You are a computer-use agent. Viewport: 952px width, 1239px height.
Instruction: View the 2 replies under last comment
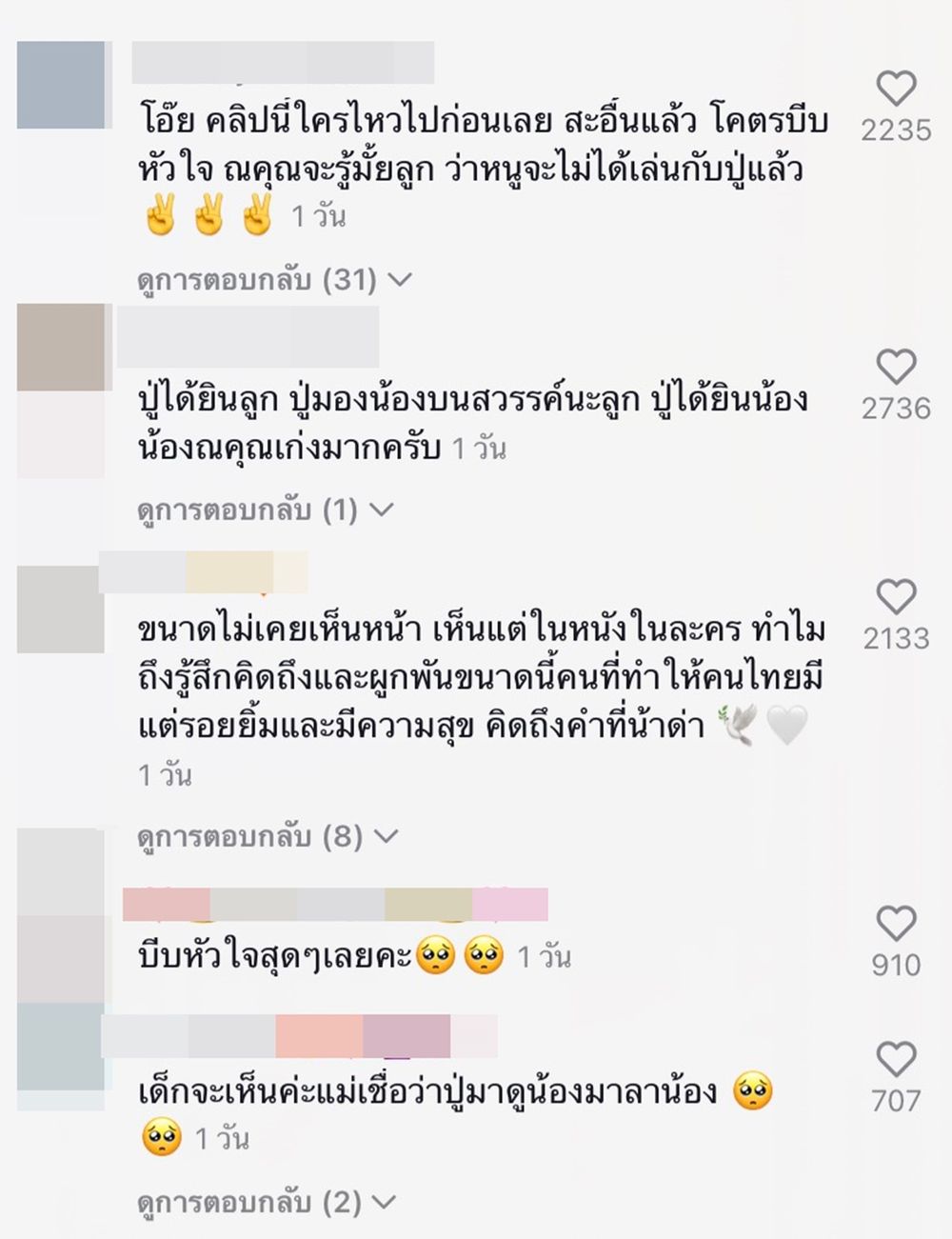(266, 1202)
